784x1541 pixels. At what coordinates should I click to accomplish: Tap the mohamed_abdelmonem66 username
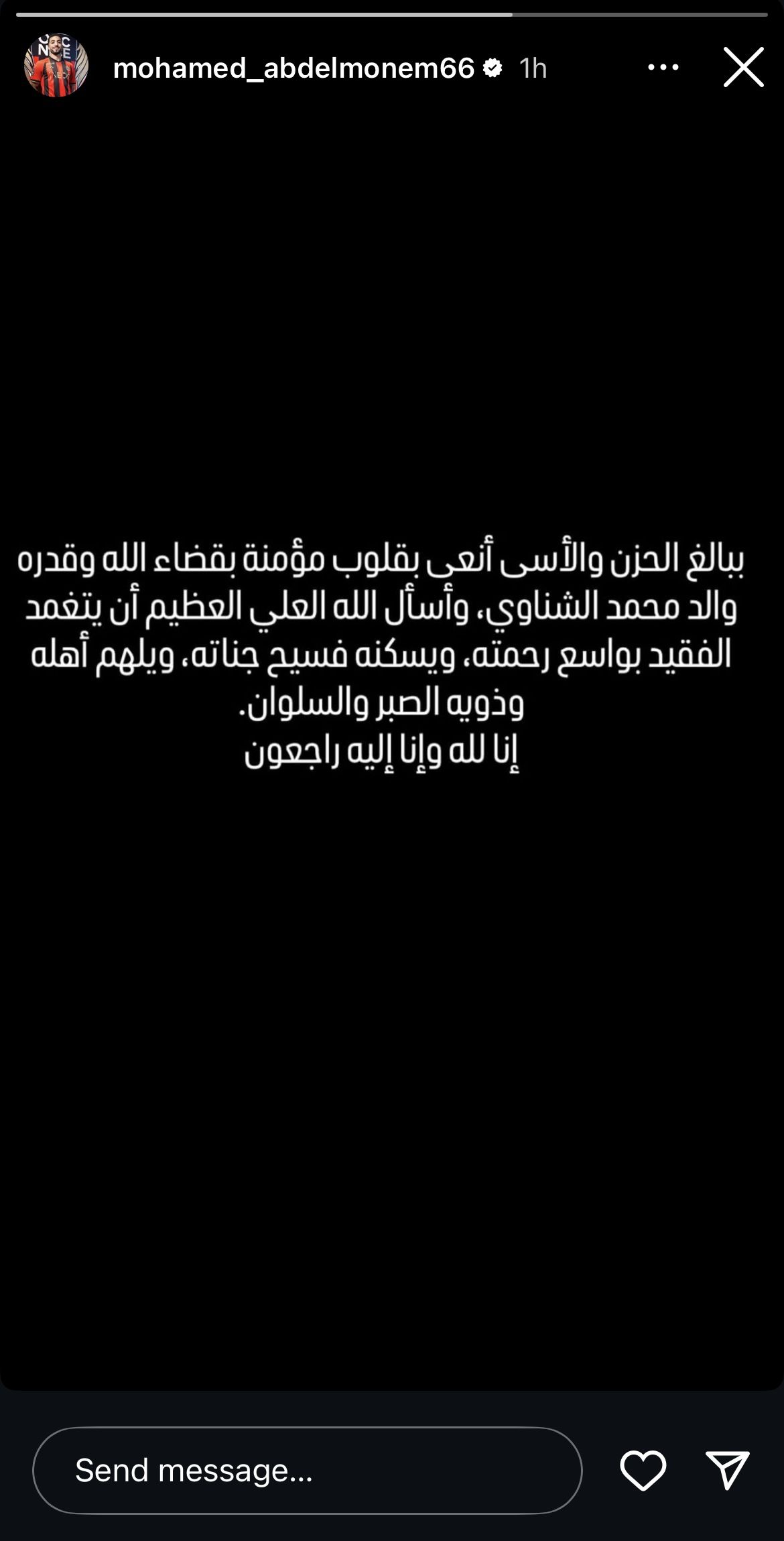click(x=293, y=68)
